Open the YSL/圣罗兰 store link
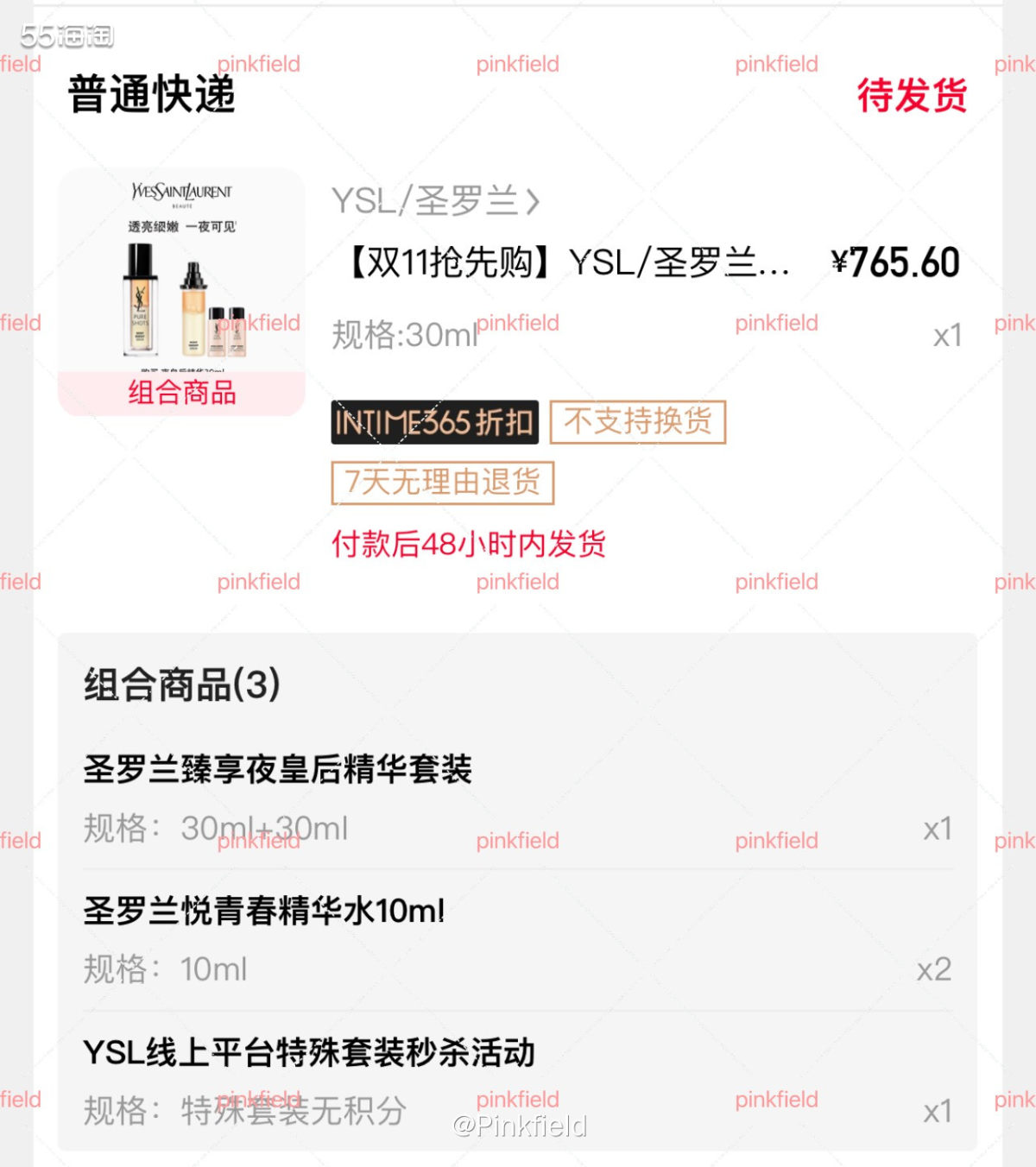The width and height of the screenshot is (1036, 1167). coord(434,201)
